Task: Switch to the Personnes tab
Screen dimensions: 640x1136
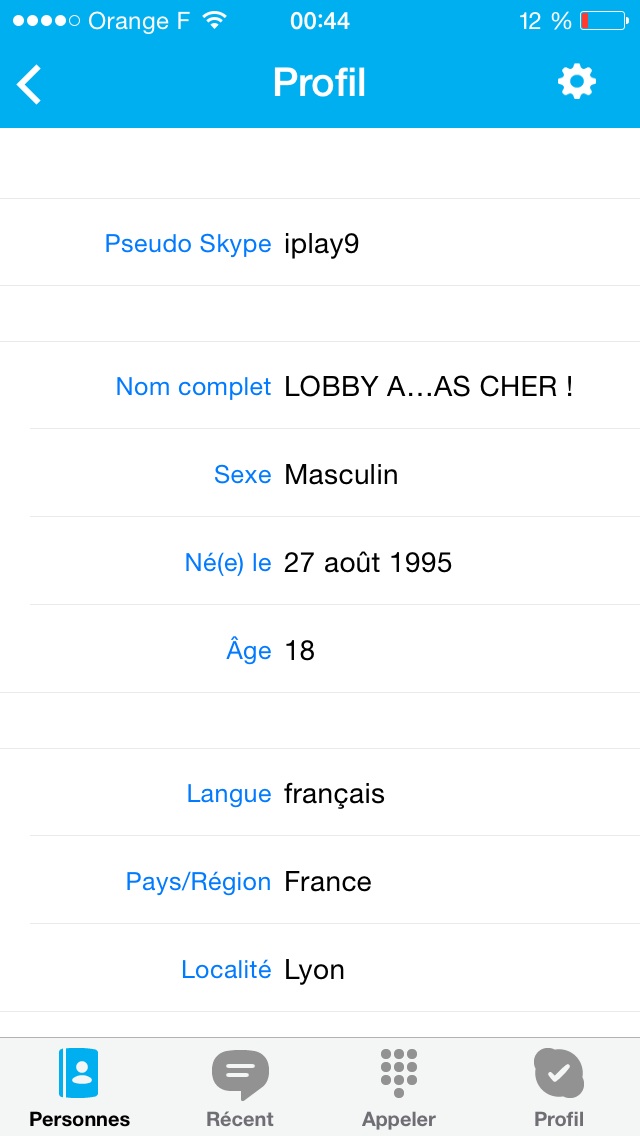Action: 80,1087
